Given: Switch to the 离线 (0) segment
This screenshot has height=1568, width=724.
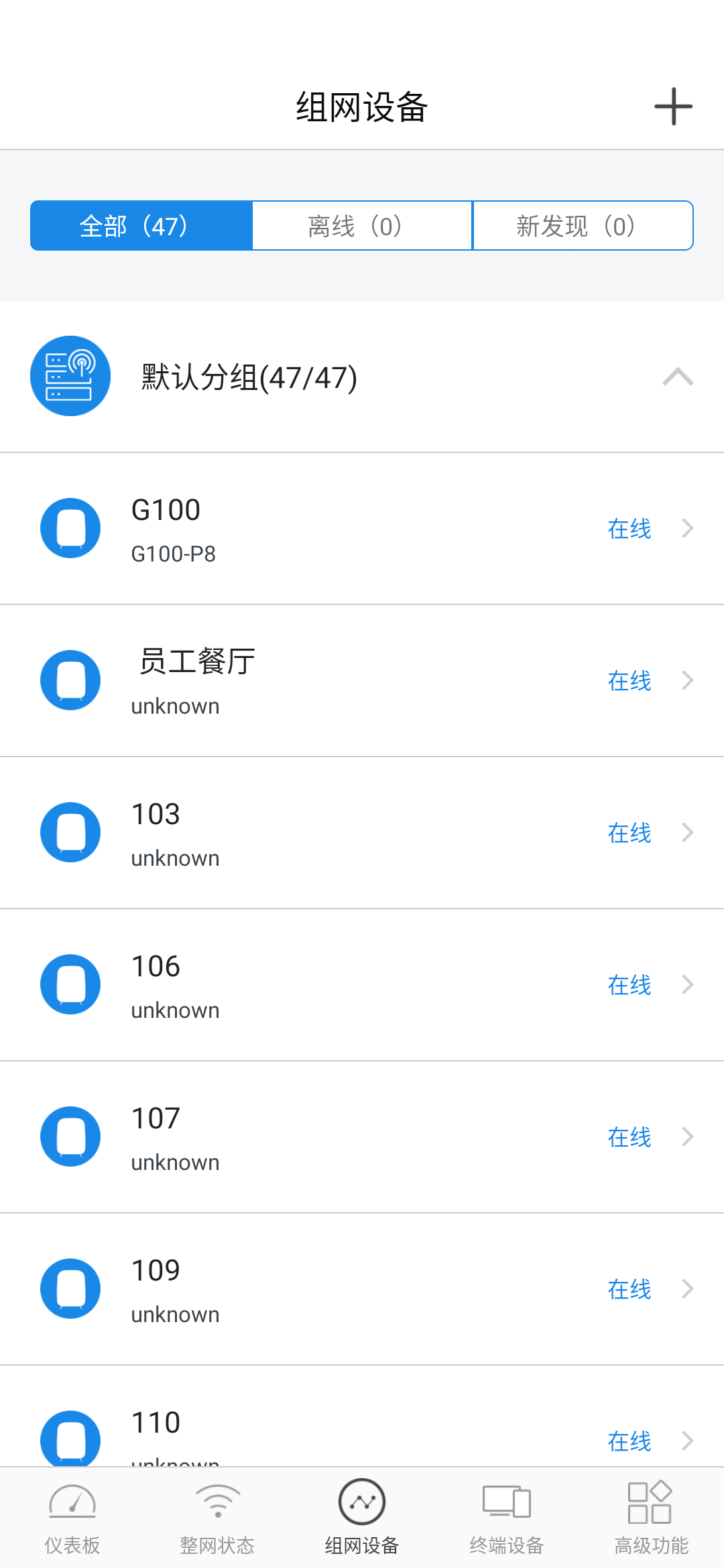Looking at the screenshot, I should click(362, 226).
